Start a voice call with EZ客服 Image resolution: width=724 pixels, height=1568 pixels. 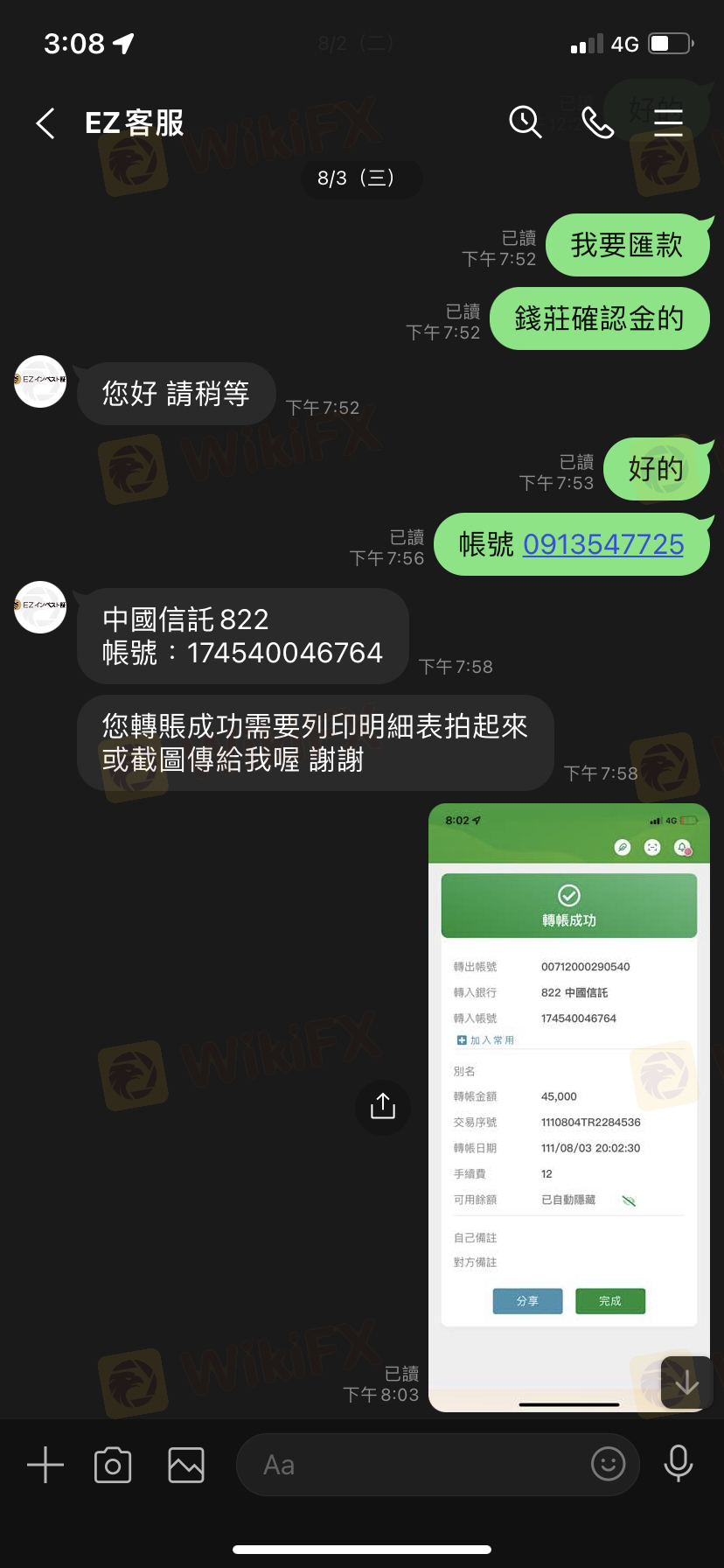point(597,122)
